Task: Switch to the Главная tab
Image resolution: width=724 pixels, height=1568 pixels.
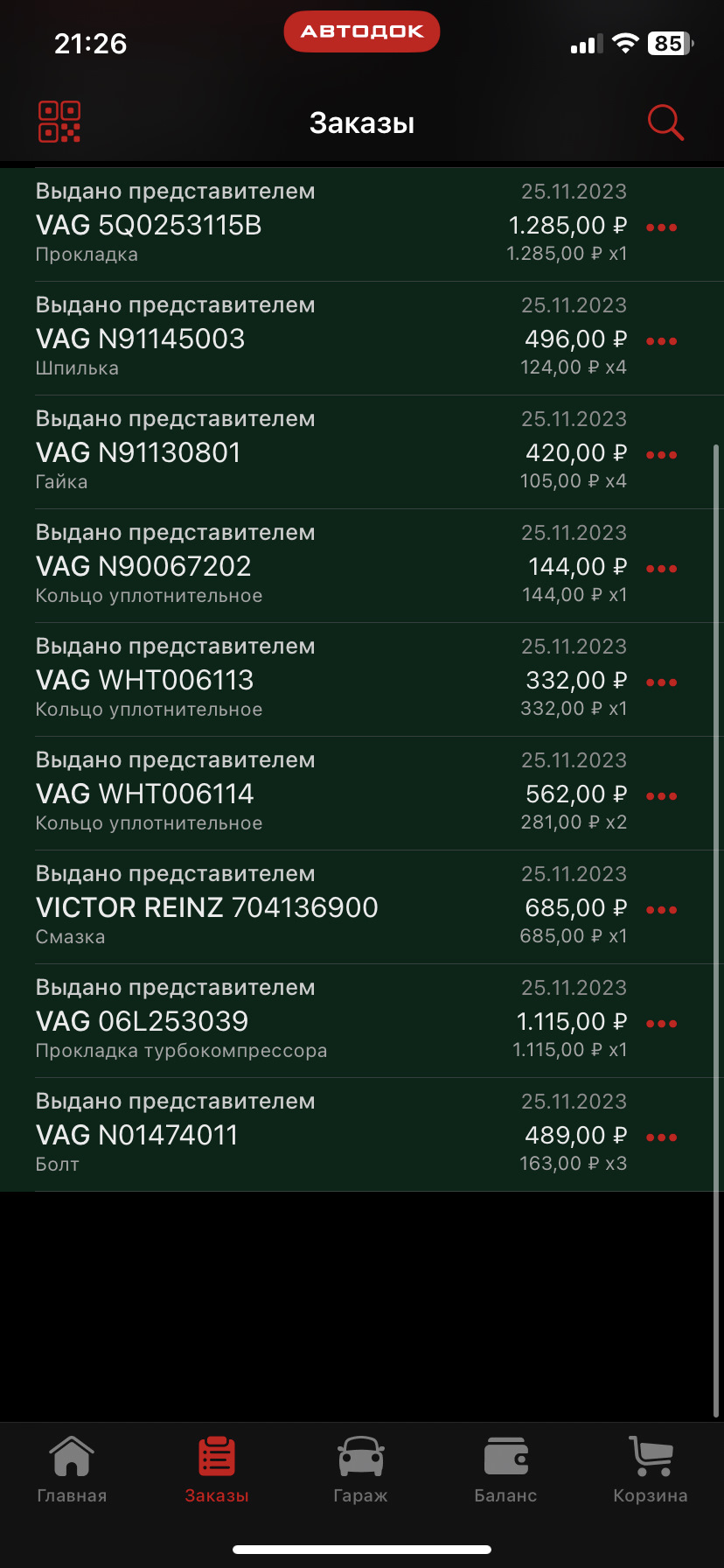Action: click(x=72, y=1470)
